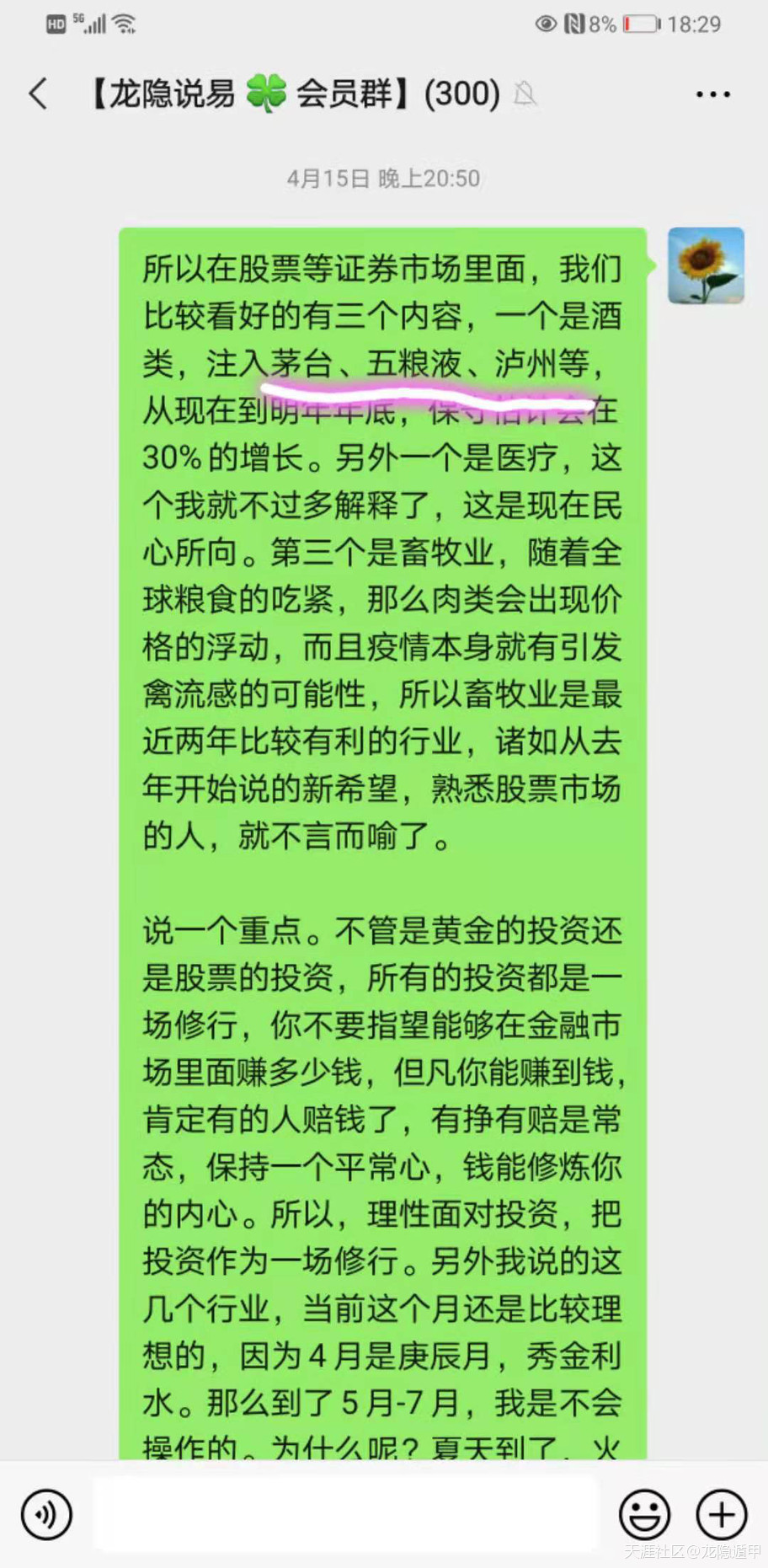
Task: Switch to voice message input
Action: coord(46,1514)
